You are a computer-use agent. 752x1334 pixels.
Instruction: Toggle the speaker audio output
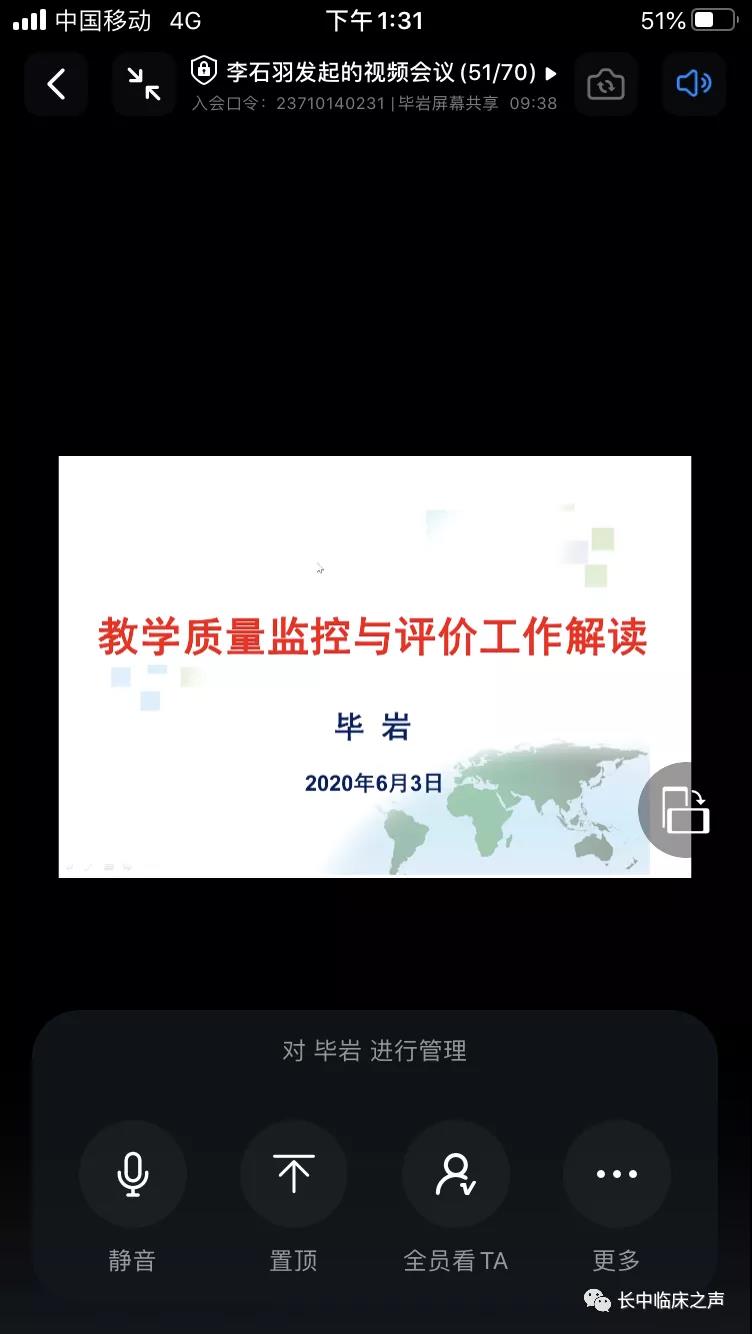point(693,84)
